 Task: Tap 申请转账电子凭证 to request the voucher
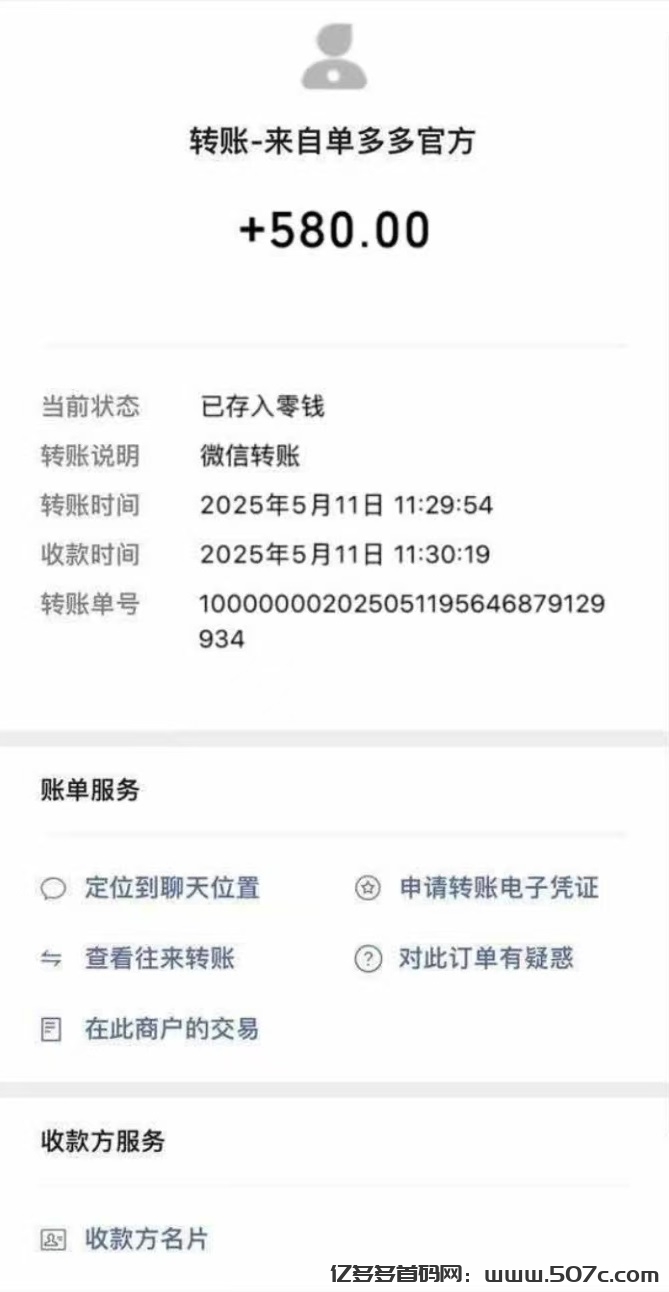498,888
